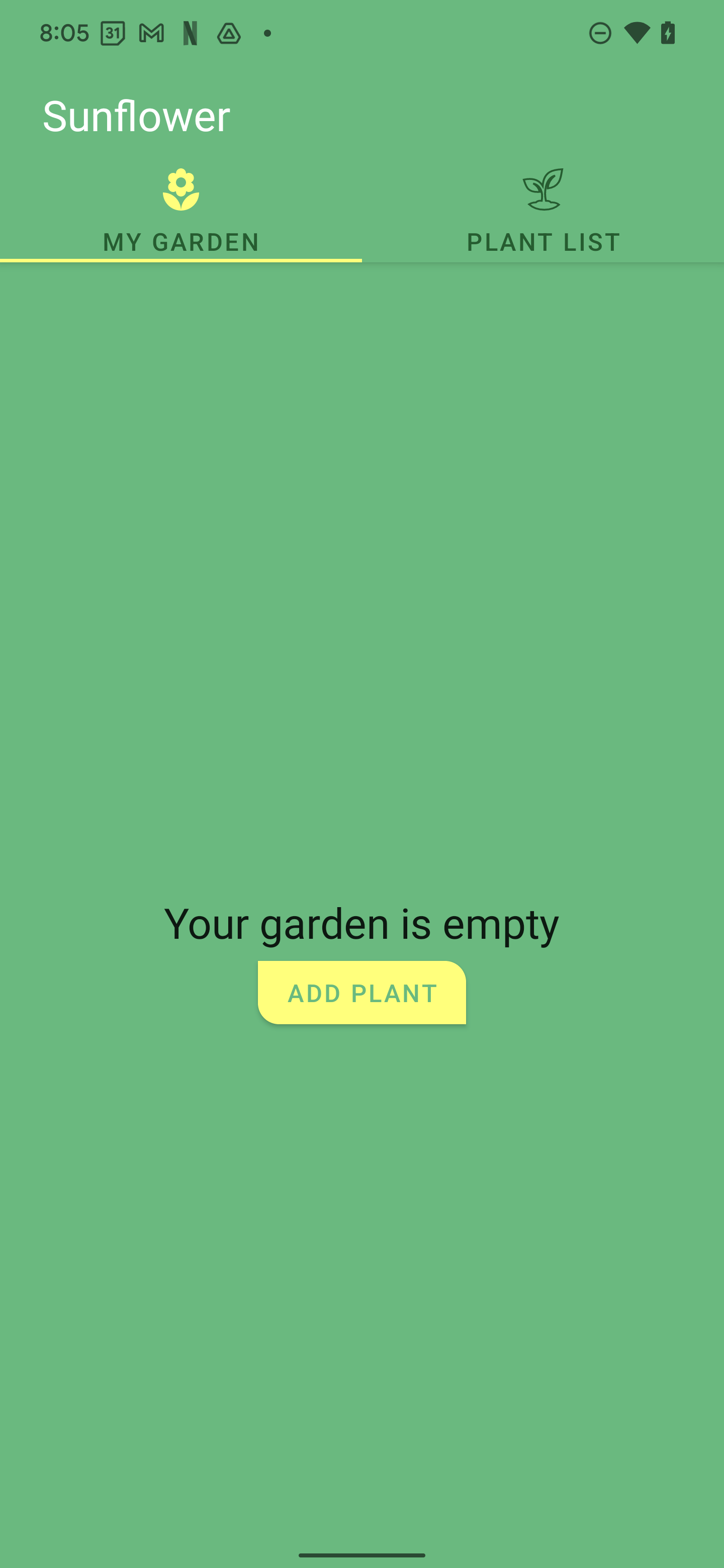Tap the sprout icon above Plant List
The image size is (724, 1568).
543,188
